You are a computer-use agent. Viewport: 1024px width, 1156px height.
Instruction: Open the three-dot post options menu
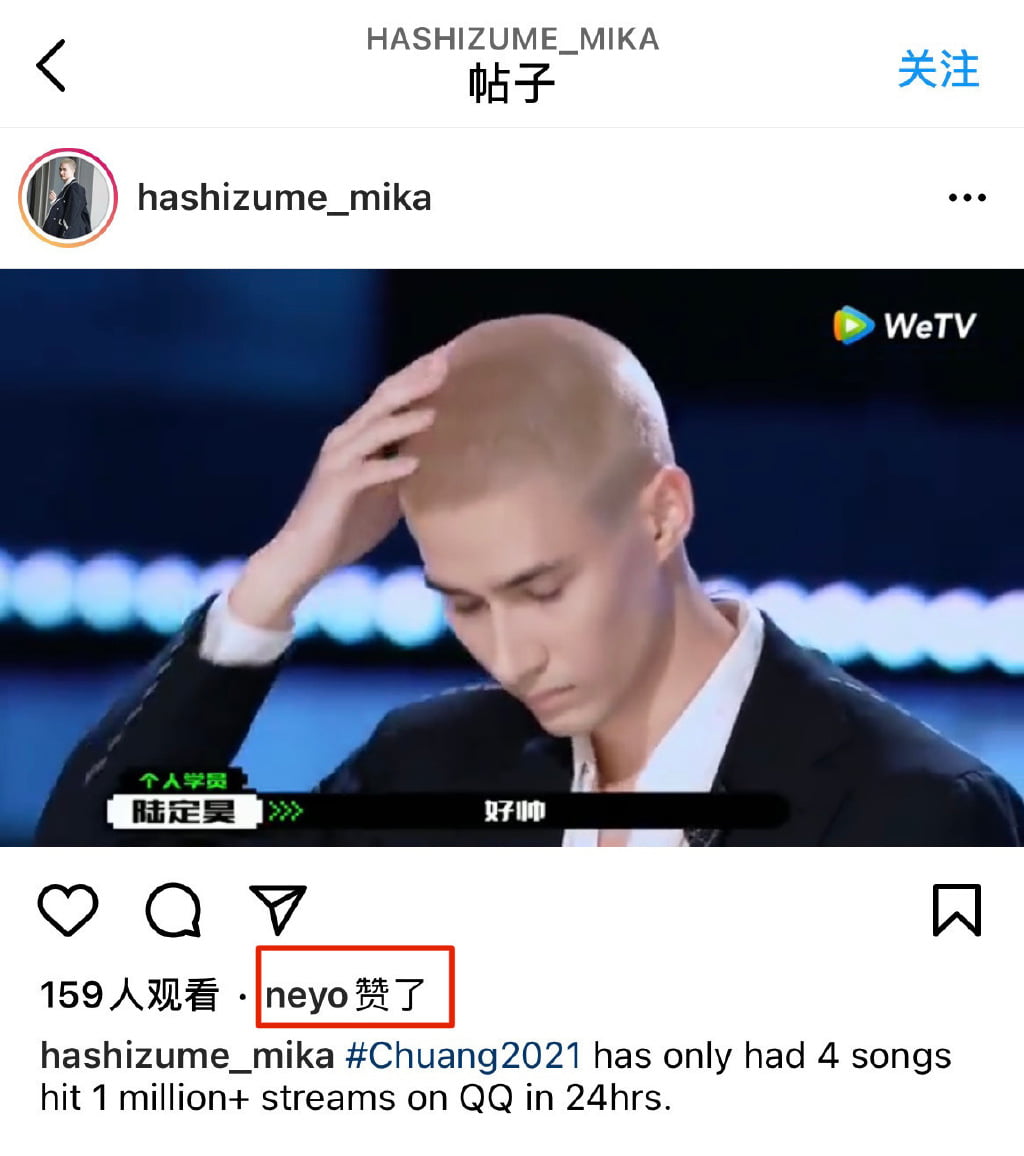(x=966, y=198)
